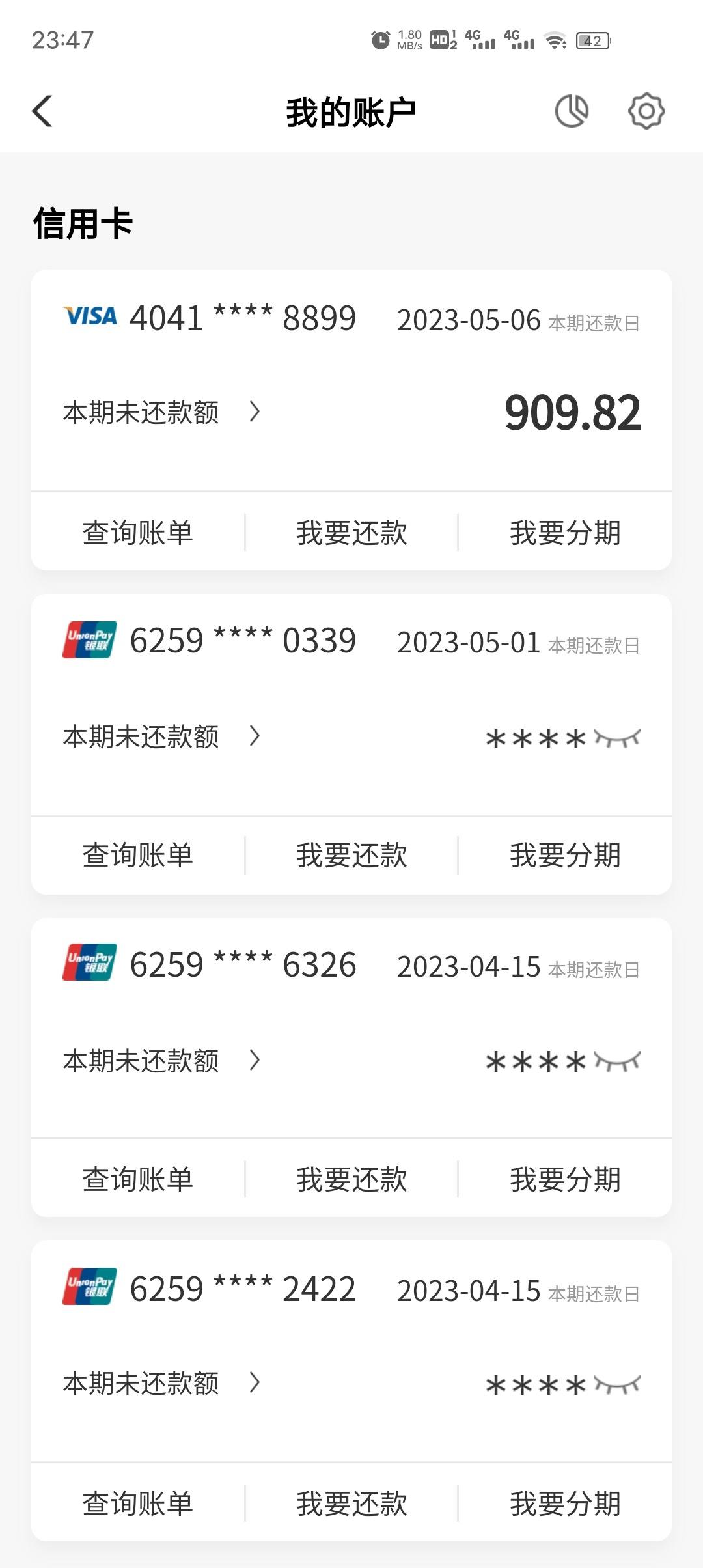Go back using the top-left arrow
The width and height of the screenshot is (703, 1568).
43,111
